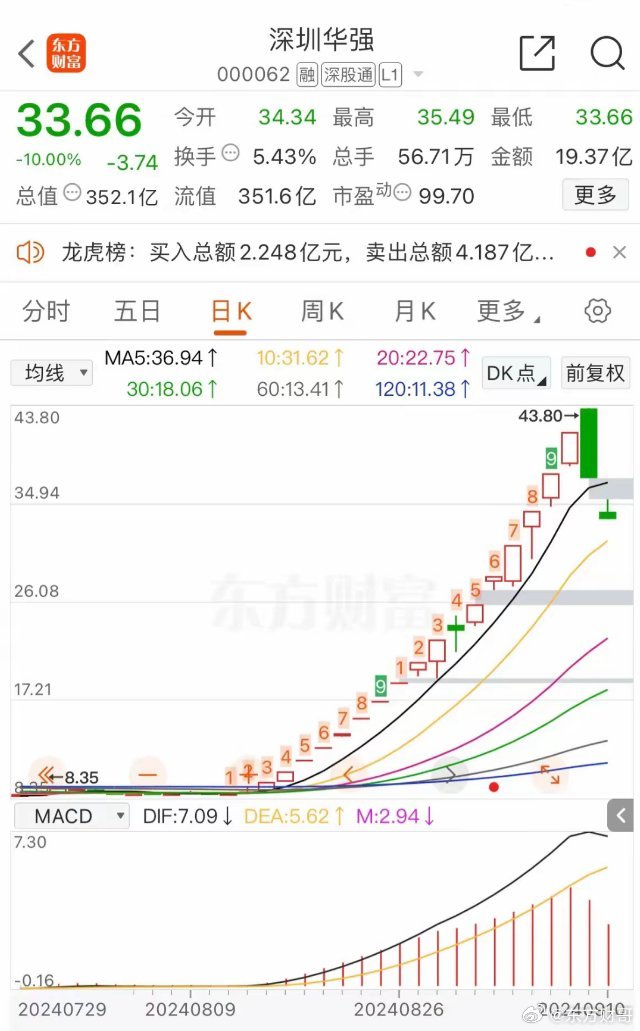Change the 前复权 adjustment setting
This screenshot has height=1031, width=640.
click(595, 373)
